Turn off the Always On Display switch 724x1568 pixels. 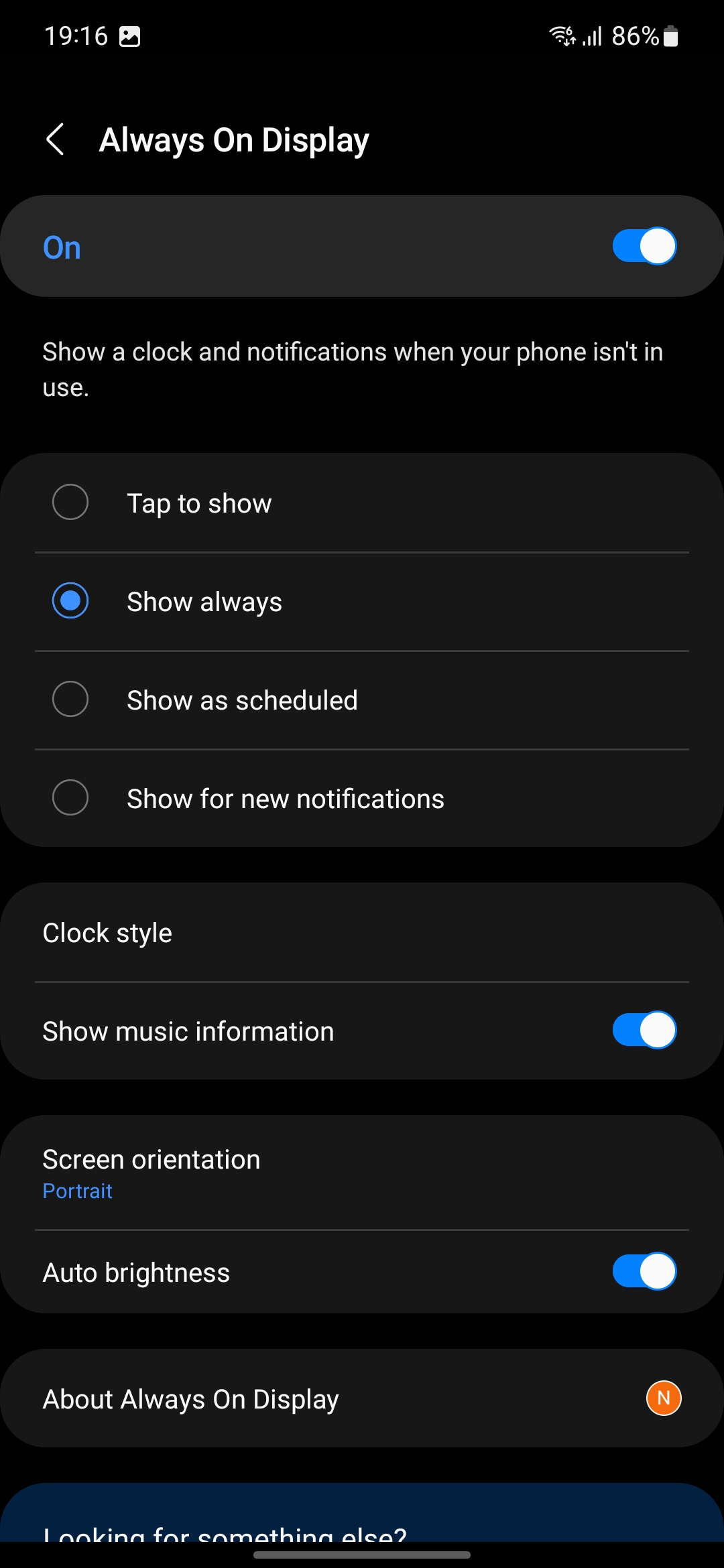pos(644,247)
